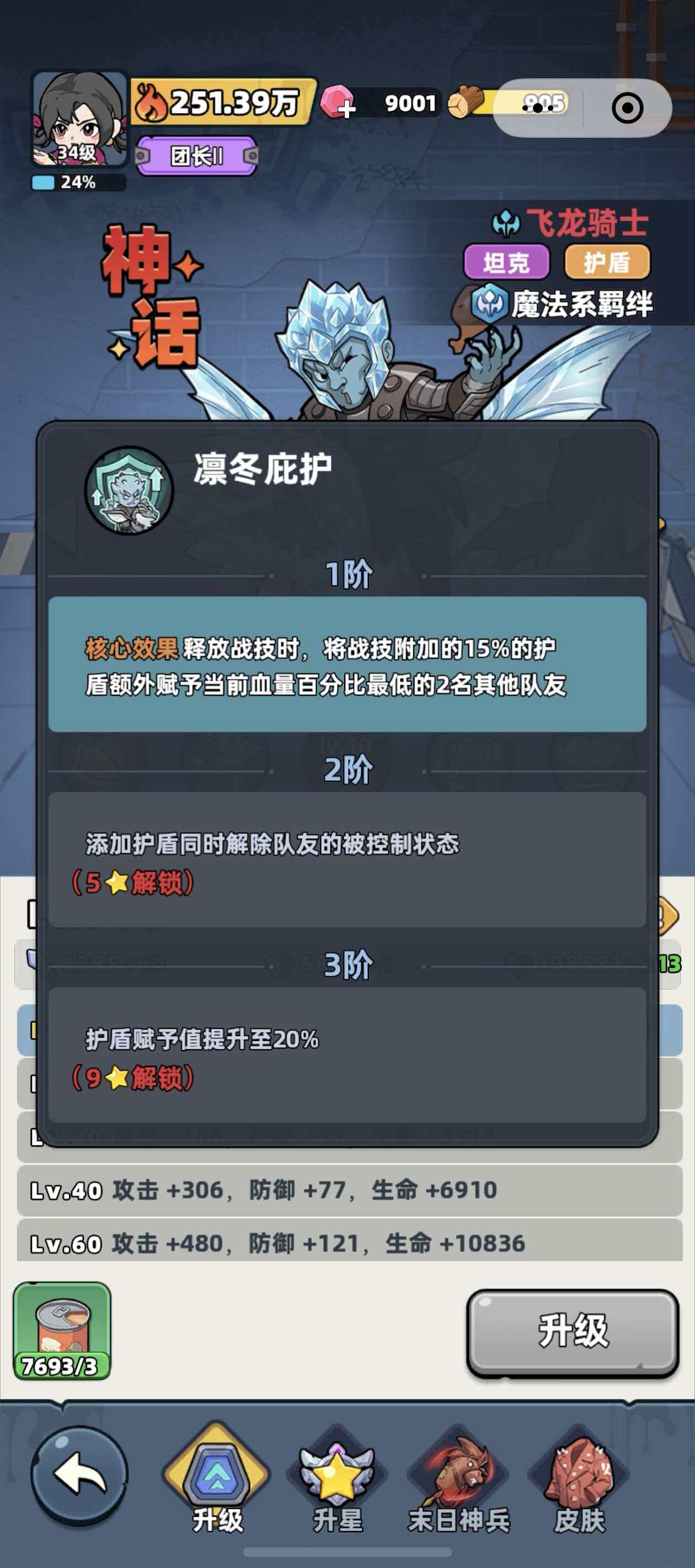Open the player avatar profile
The image size is (695, 1568).
[79, 119]
